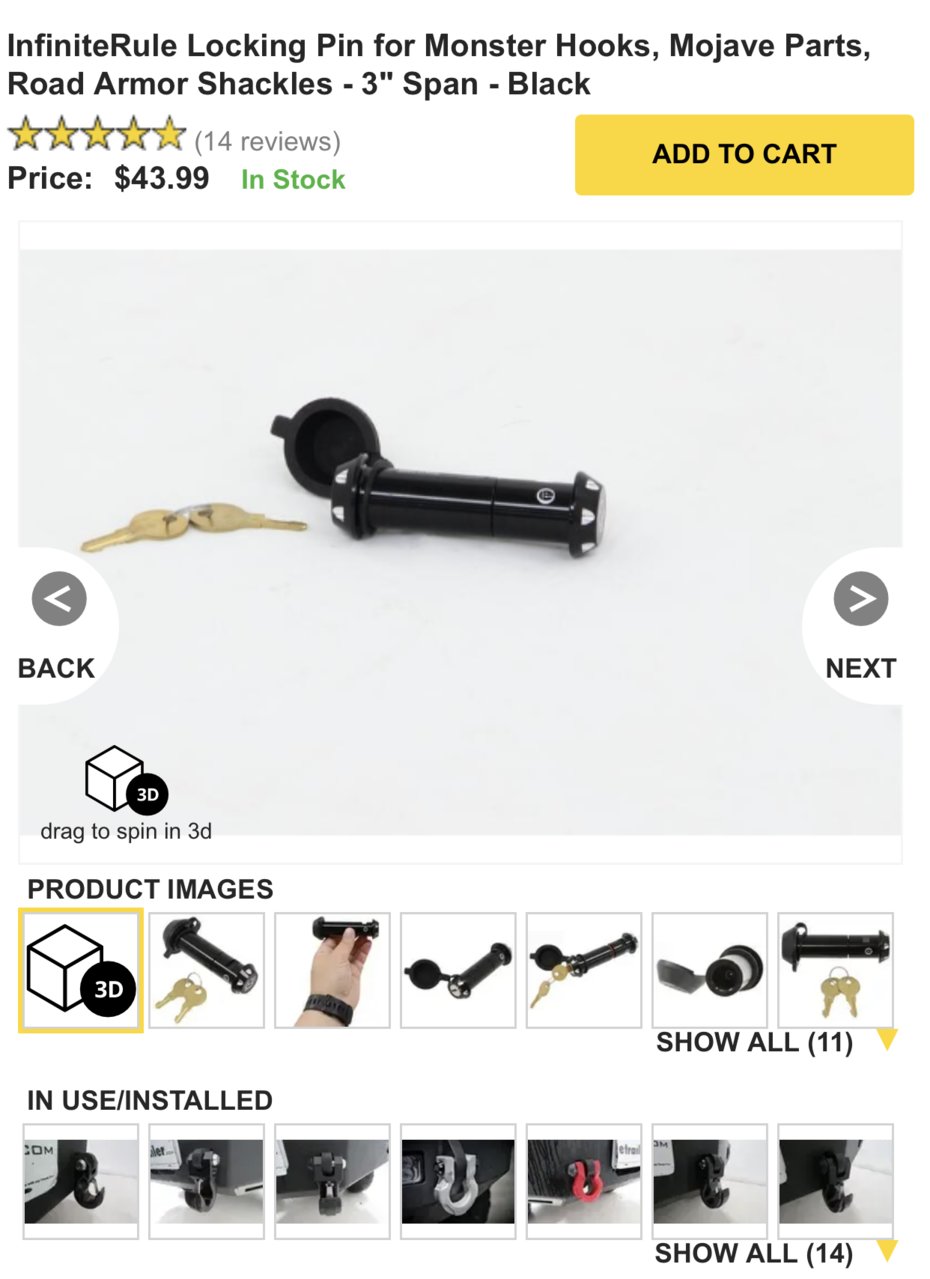View the last product image with hanging keys
Screen dimensions: 930x1279
tap(835, 970)
